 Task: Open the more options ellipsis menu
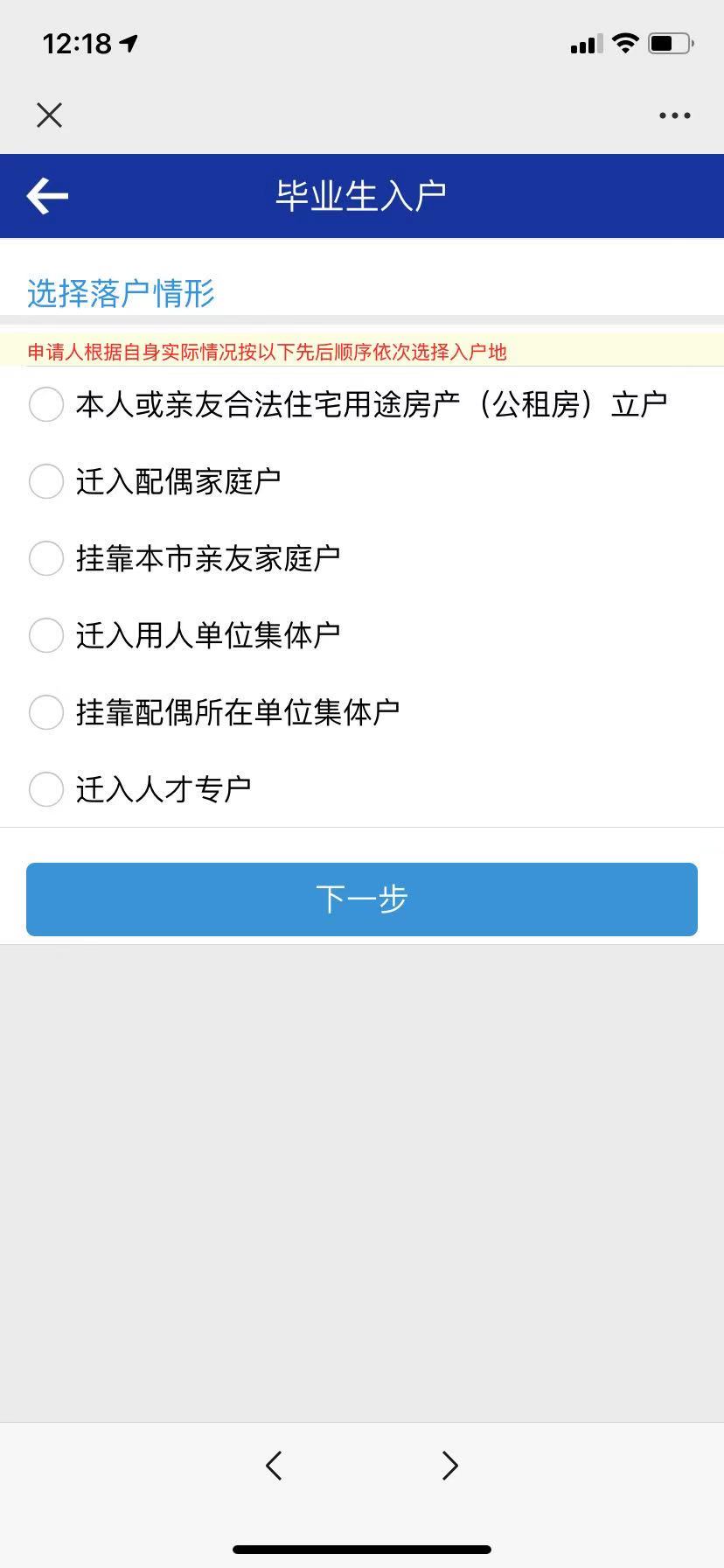674,115
